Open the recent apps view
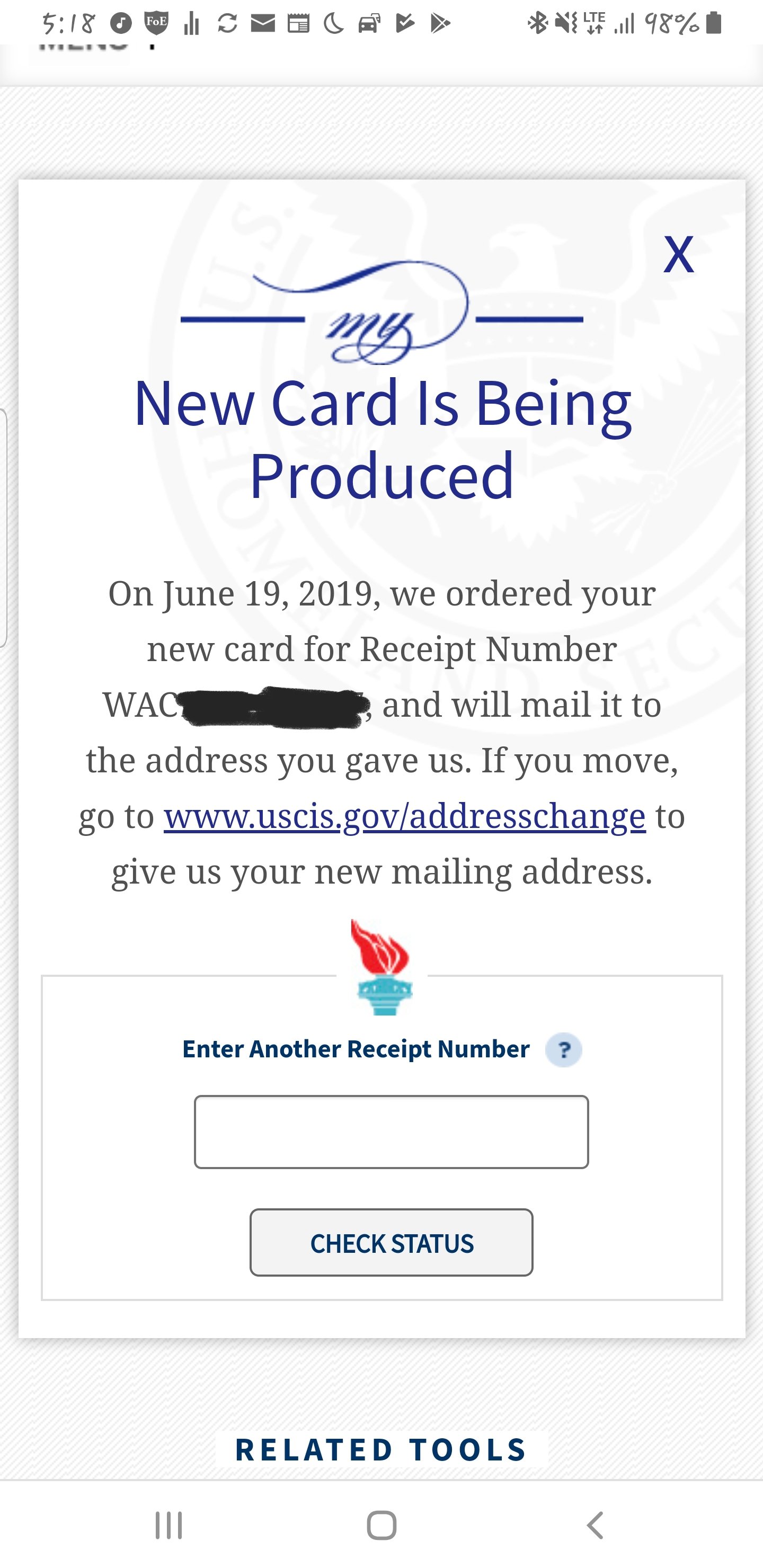 point(168,1525)
